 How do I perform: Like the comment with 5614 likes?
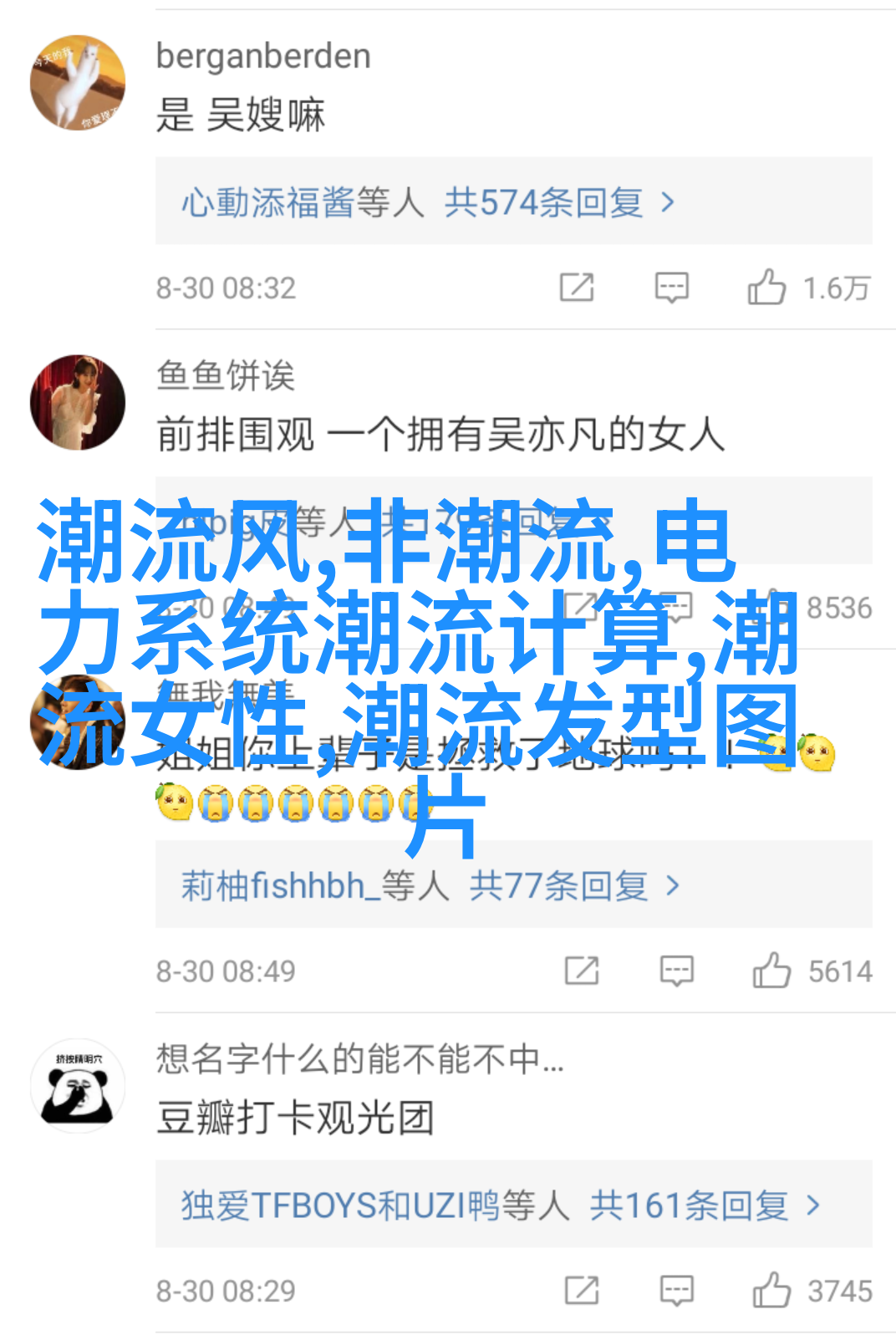(771, 971)
